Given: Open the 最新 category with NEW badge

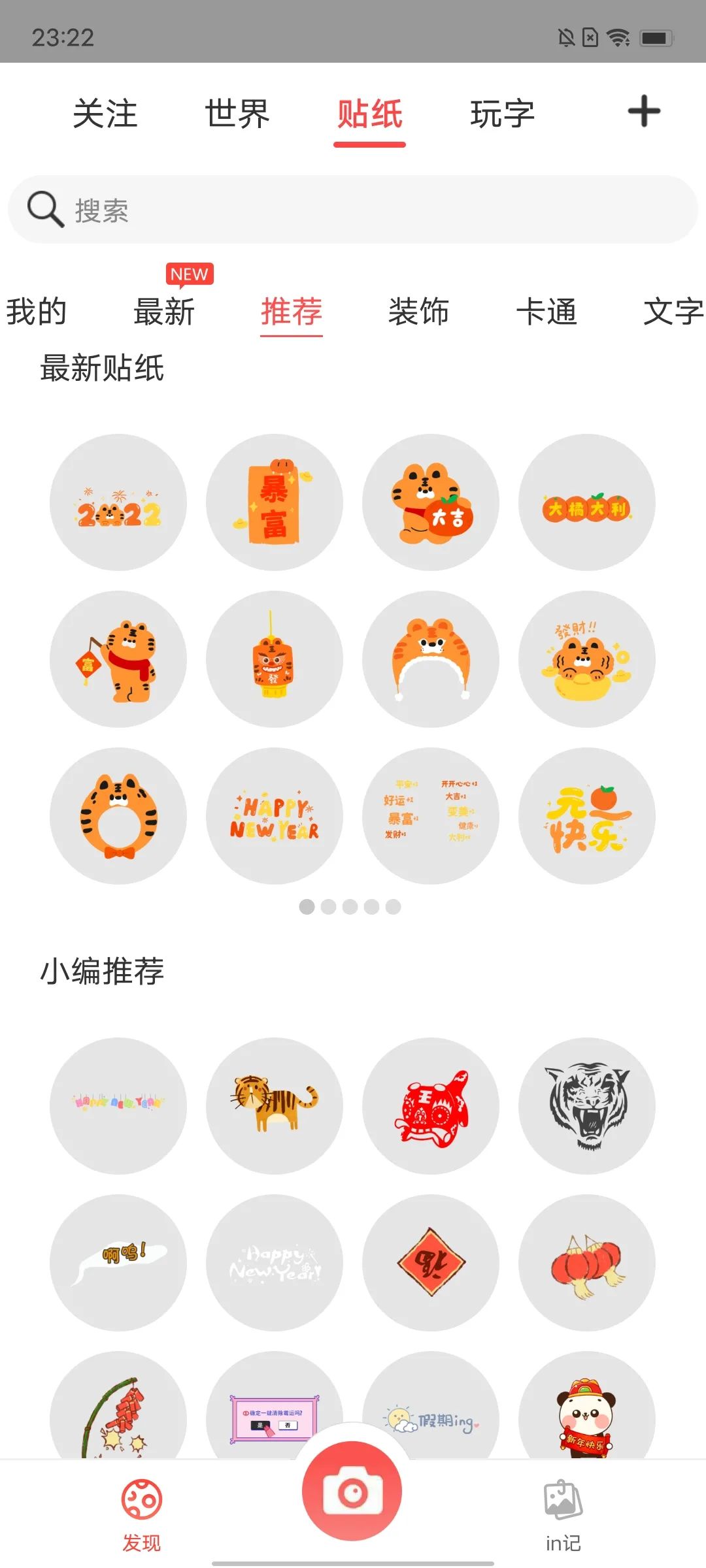Looking at the screenshot, I should click(x=163, y=313).
